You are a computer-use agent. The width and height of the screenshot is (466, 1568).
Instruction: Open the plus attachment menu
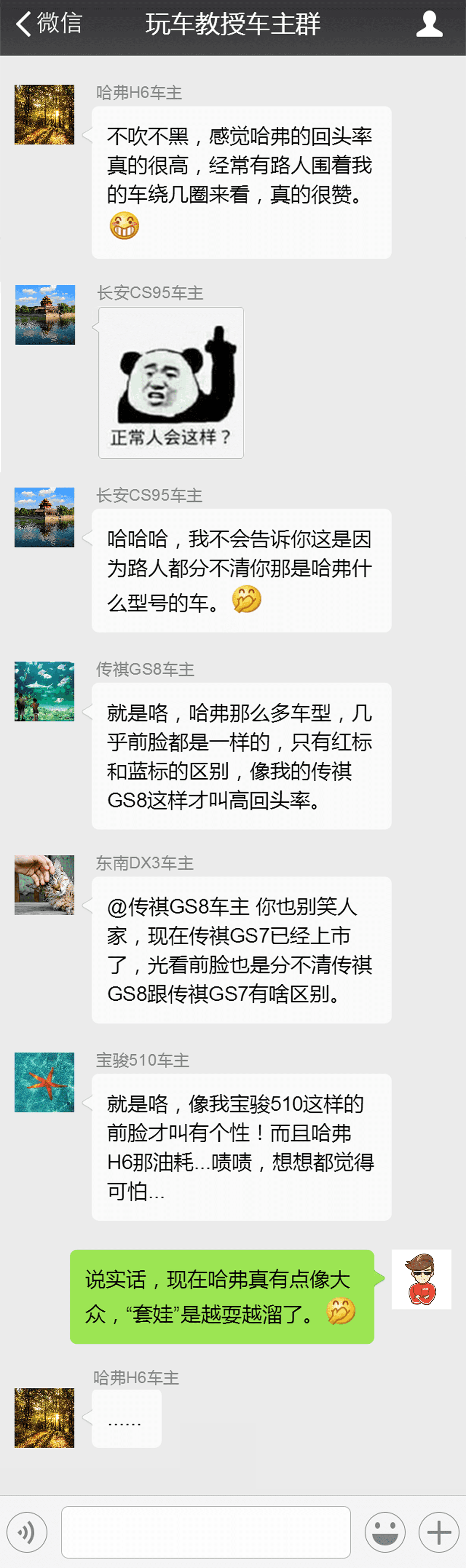pos(438,1531)
